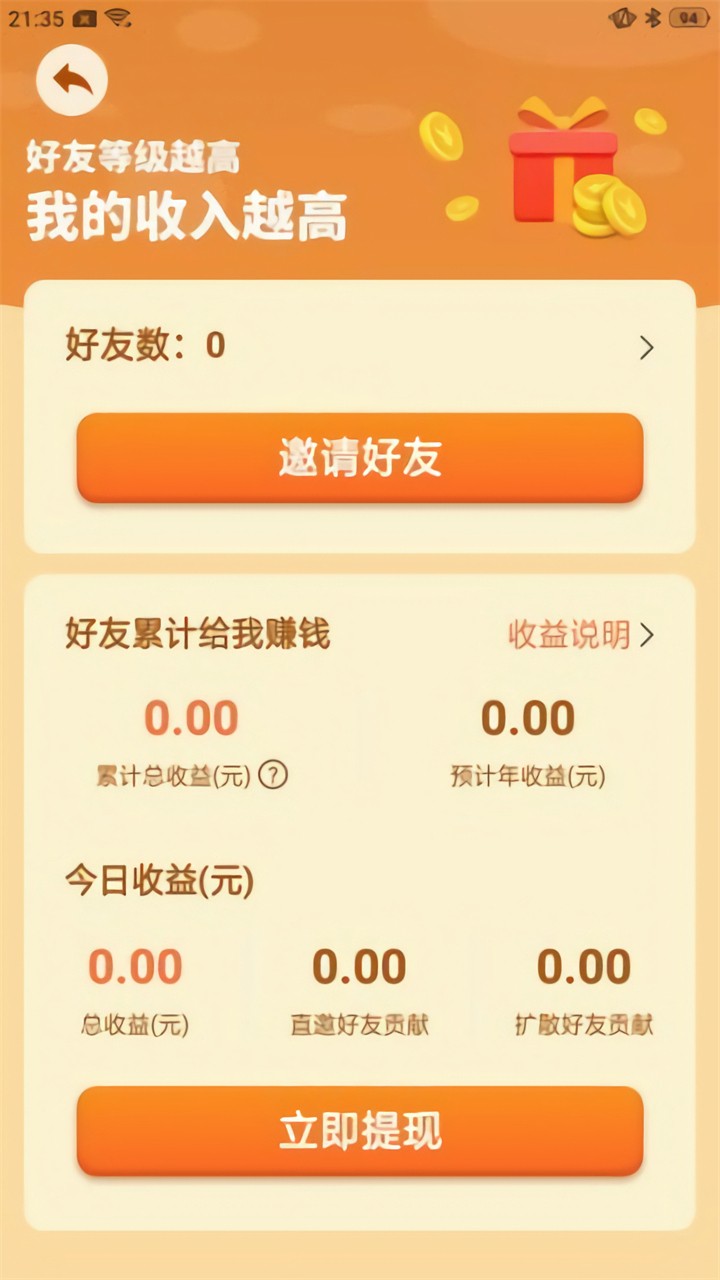Tap the question mark beside 累计总收益
Viewport: 720px width, 1280px height.
(273, 775)
